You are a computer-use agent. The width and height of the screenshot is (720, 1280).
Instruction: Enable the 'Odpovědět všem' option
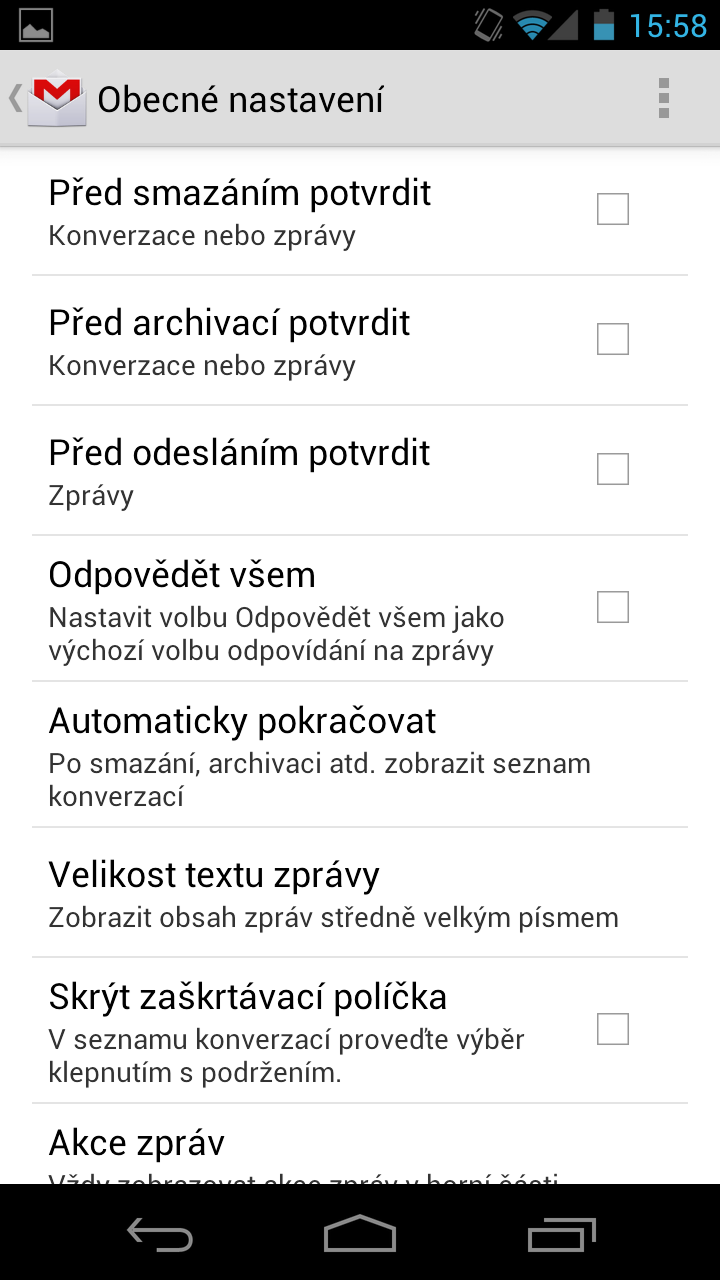[x=612, y=607]
